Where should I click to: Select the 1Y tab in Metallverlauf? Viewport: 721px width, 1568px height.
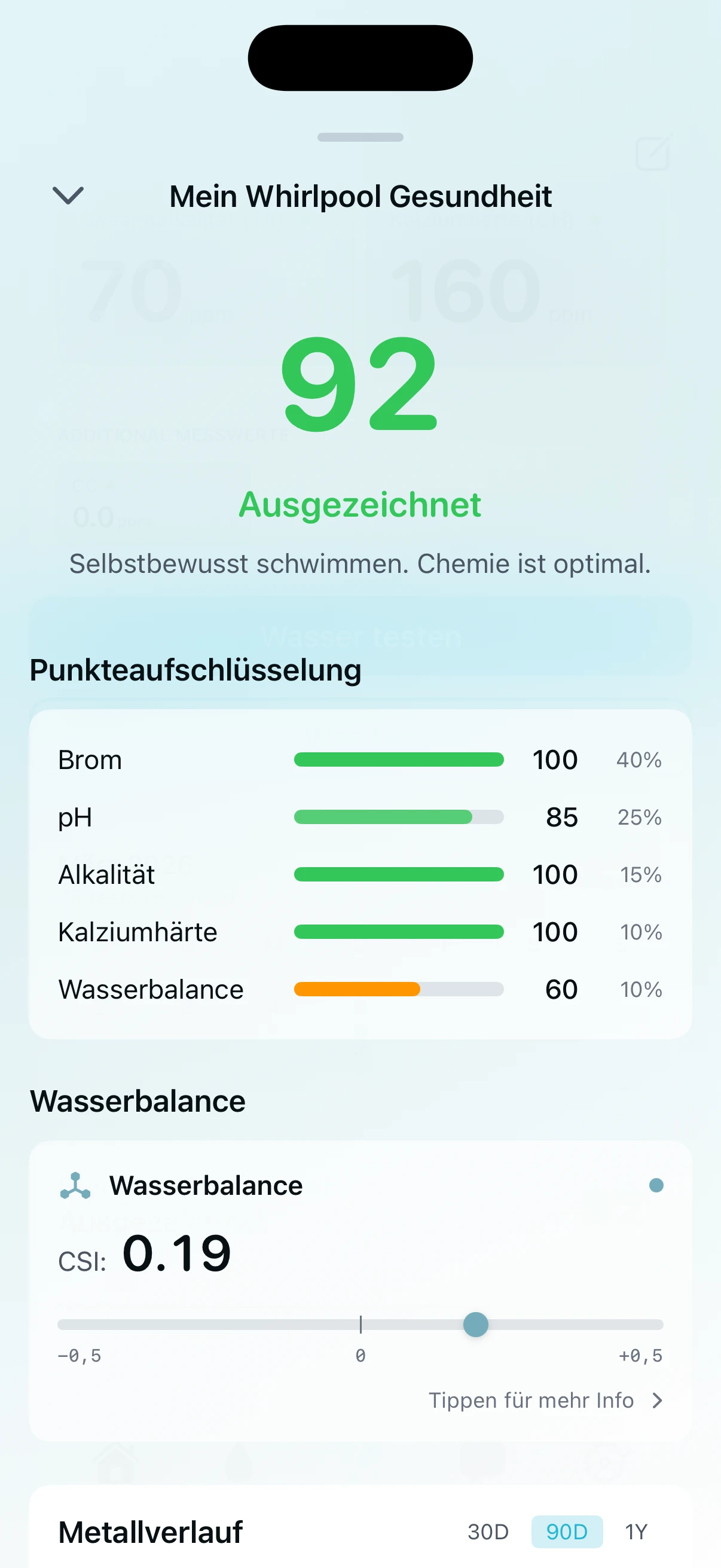click(x=636, y=1532)
